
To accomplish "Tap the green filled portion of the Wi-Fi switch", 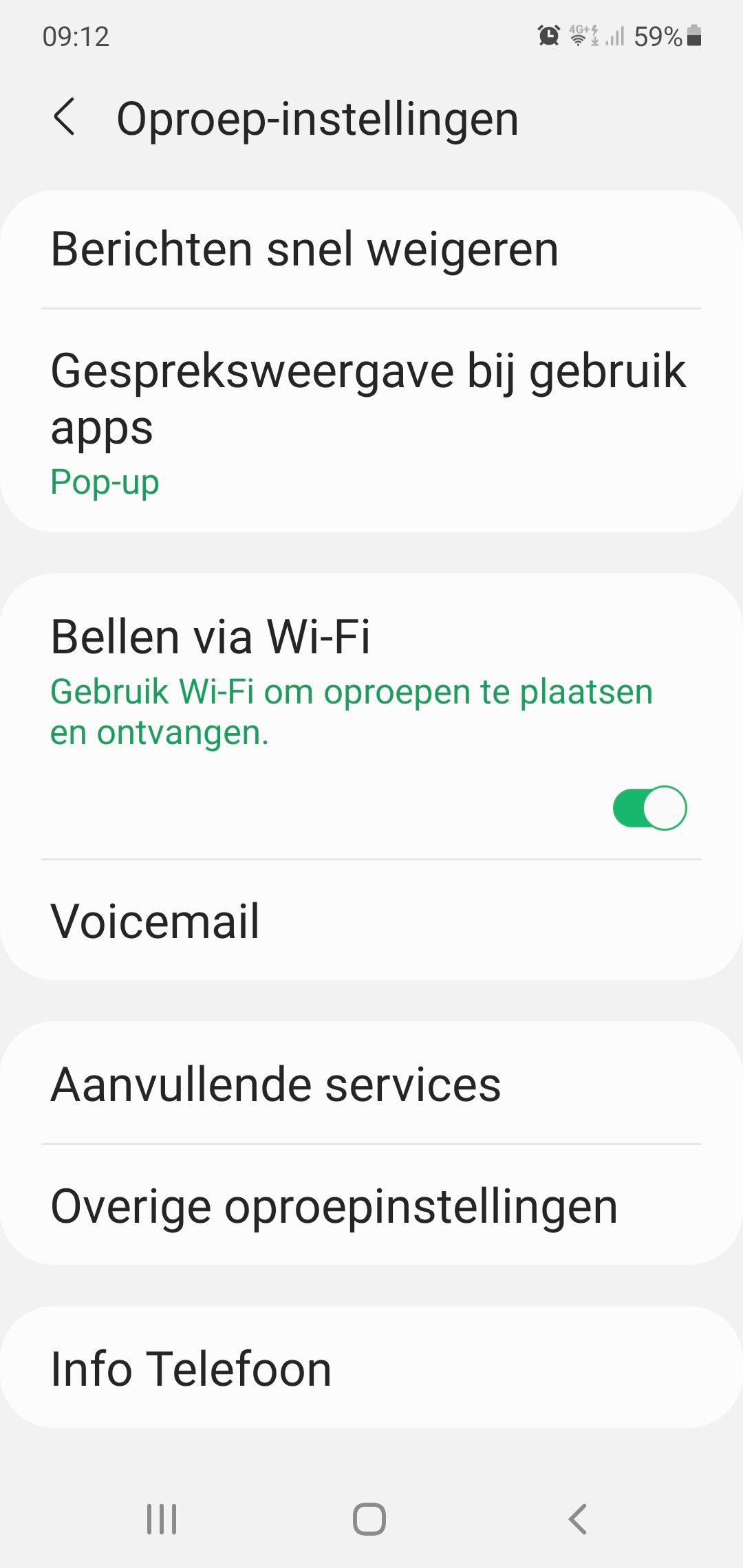I will tap(629, 809).
